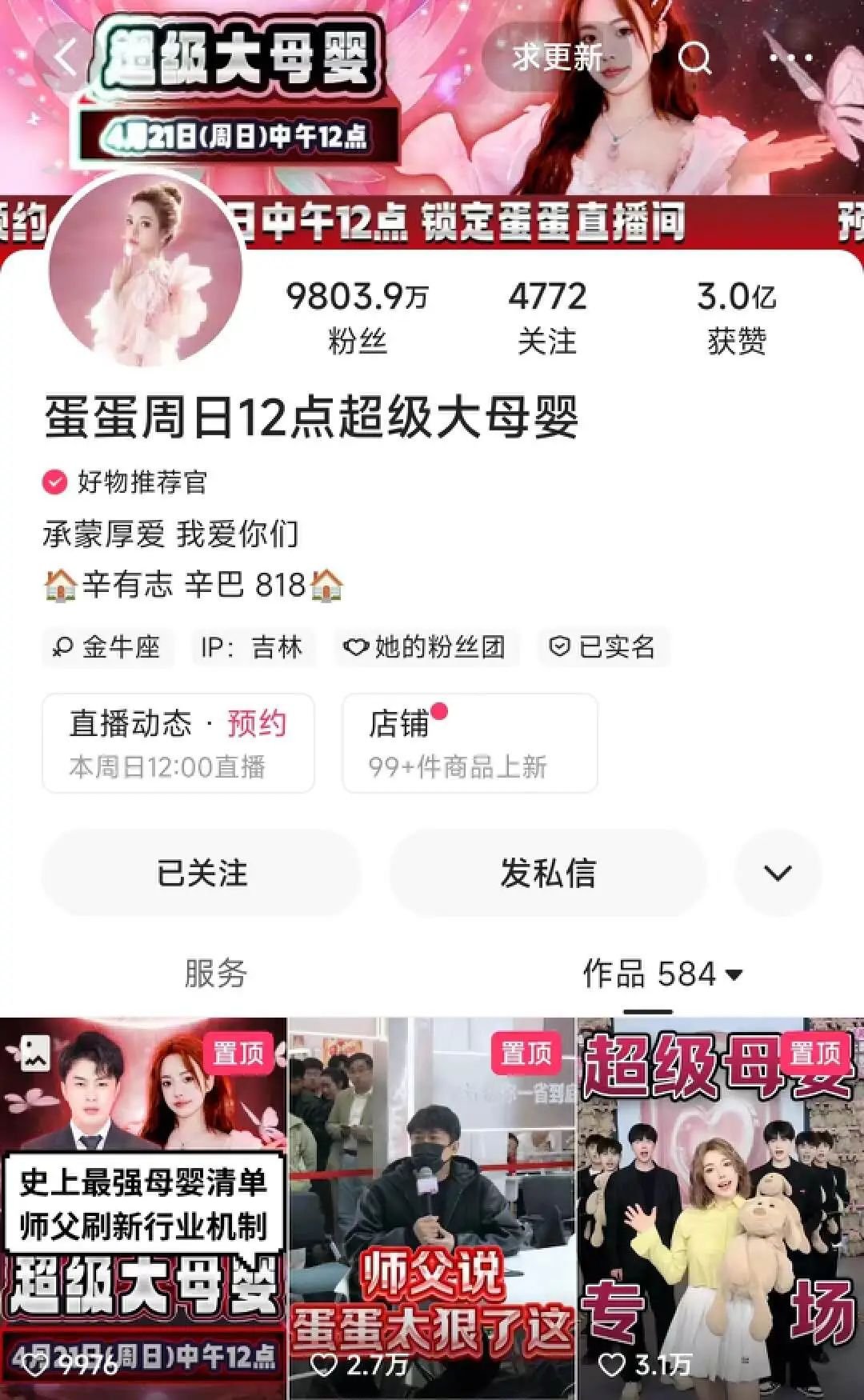Expand the down-chevron next to 发私信
The width and height of the screenshot is (864, 1400).
coord(778,873)
